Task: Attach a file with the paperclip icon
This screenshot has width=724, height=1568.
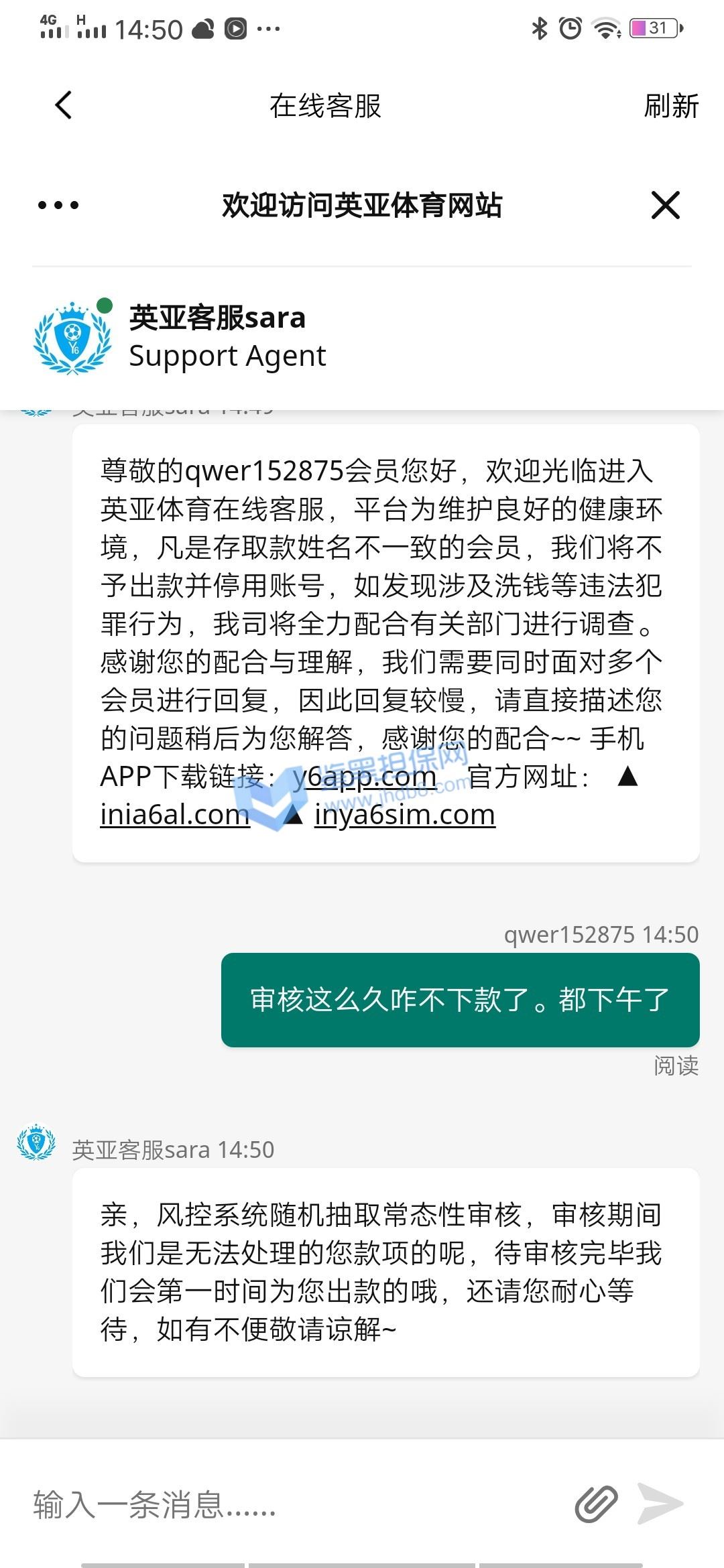Action: click(596, 1504)
